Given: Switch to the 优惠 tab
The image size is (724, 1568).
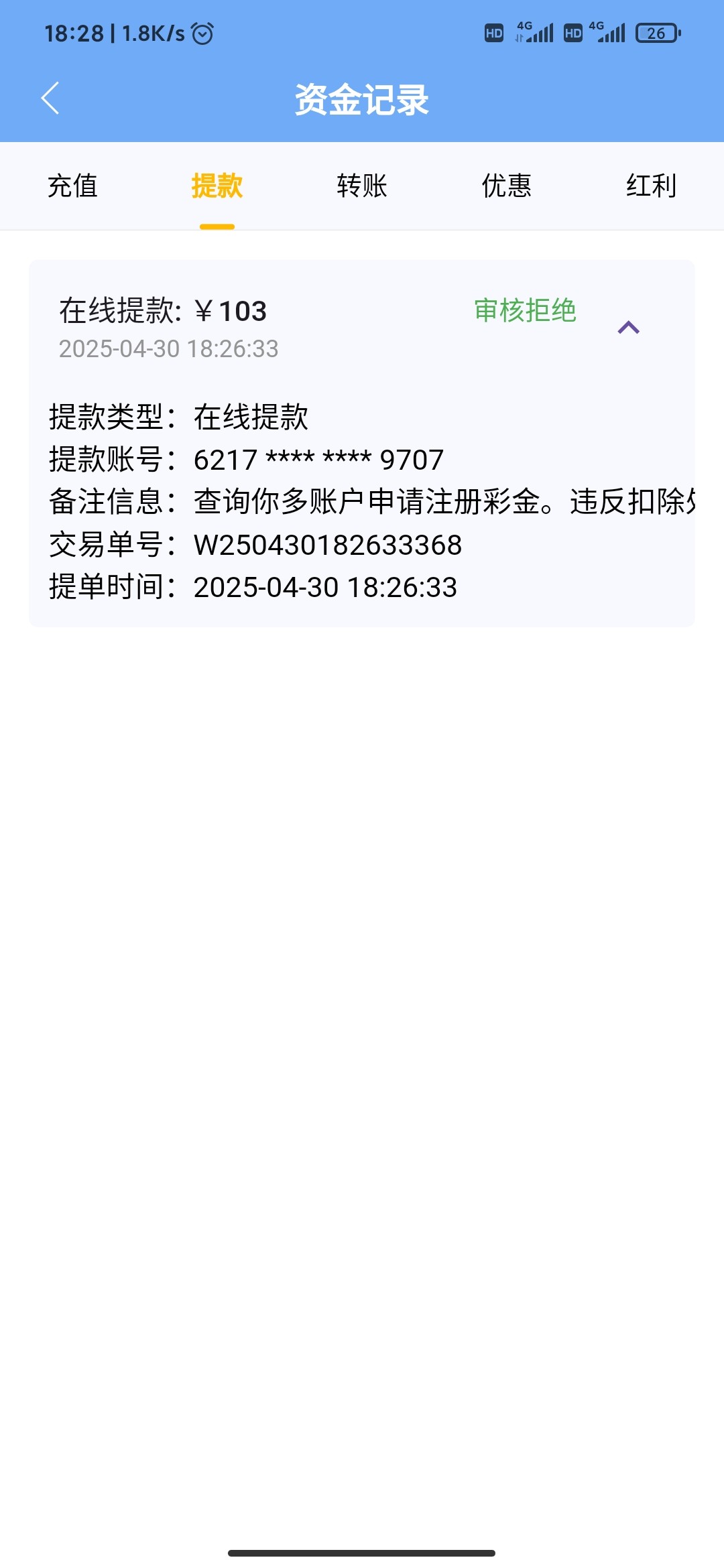Looking at the screenshot, I should pos(507,186).
